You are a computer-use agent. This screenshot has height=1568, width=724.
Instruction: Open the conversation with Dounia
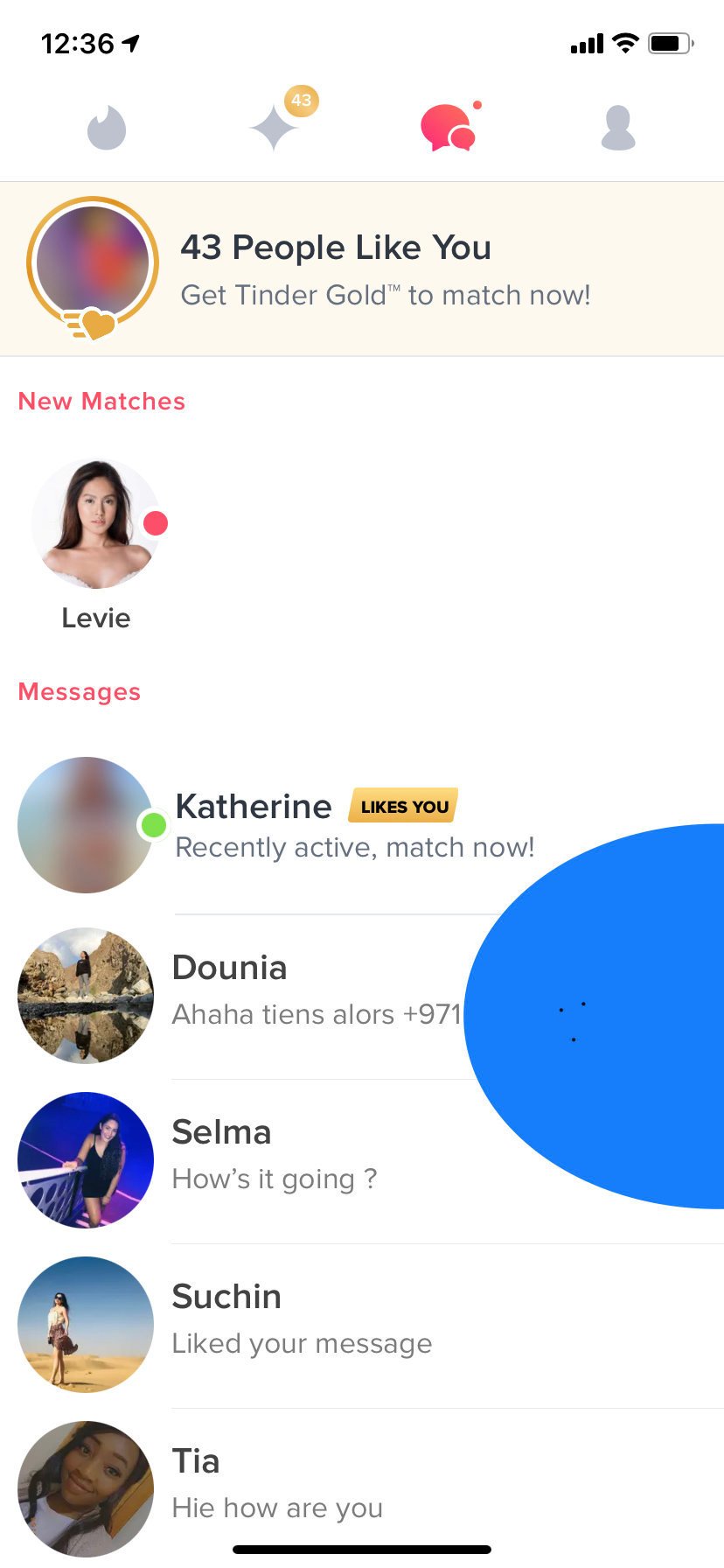[x=362, y=996]
